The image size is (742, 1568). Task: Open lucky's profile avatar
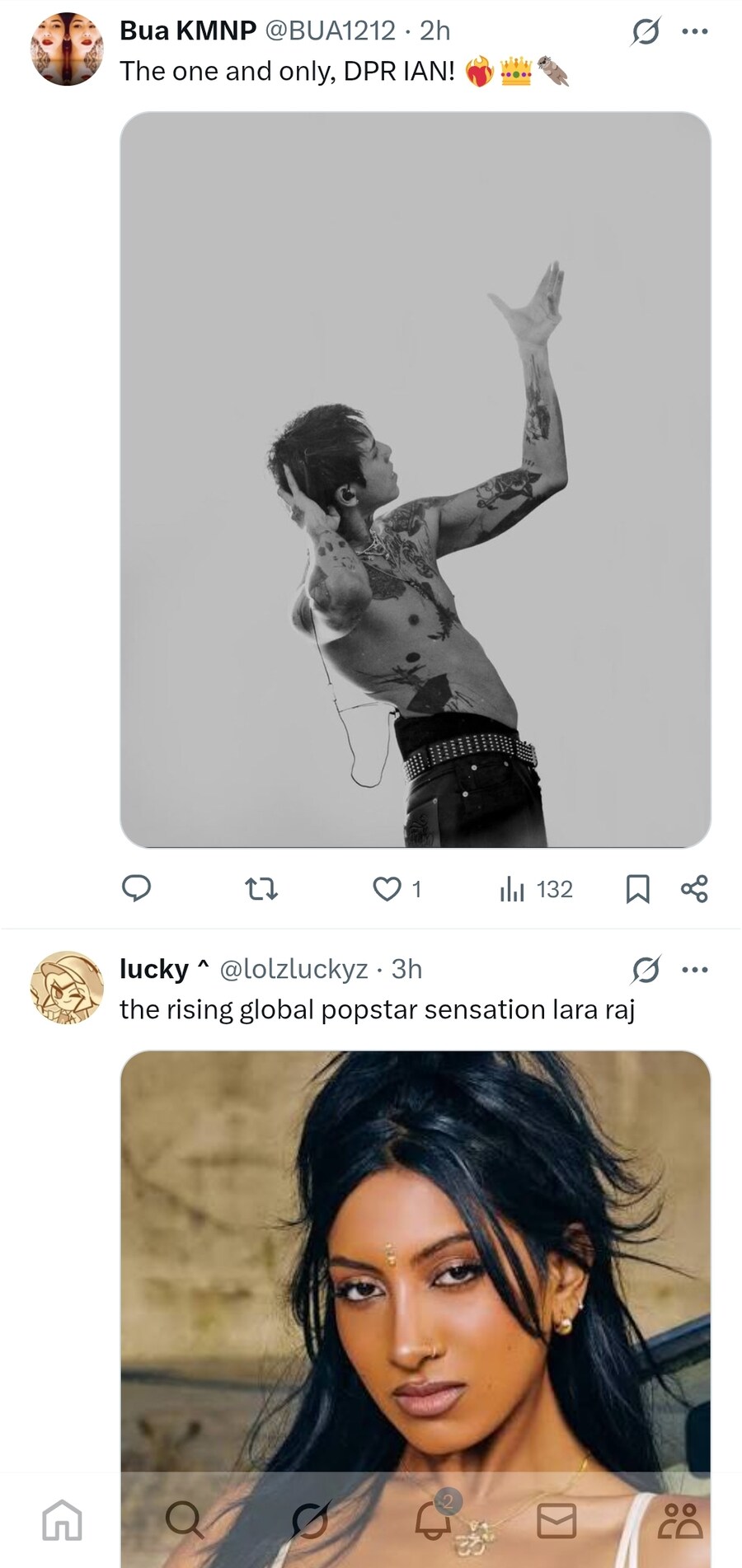pyautogui.click(x=67, y=987)
